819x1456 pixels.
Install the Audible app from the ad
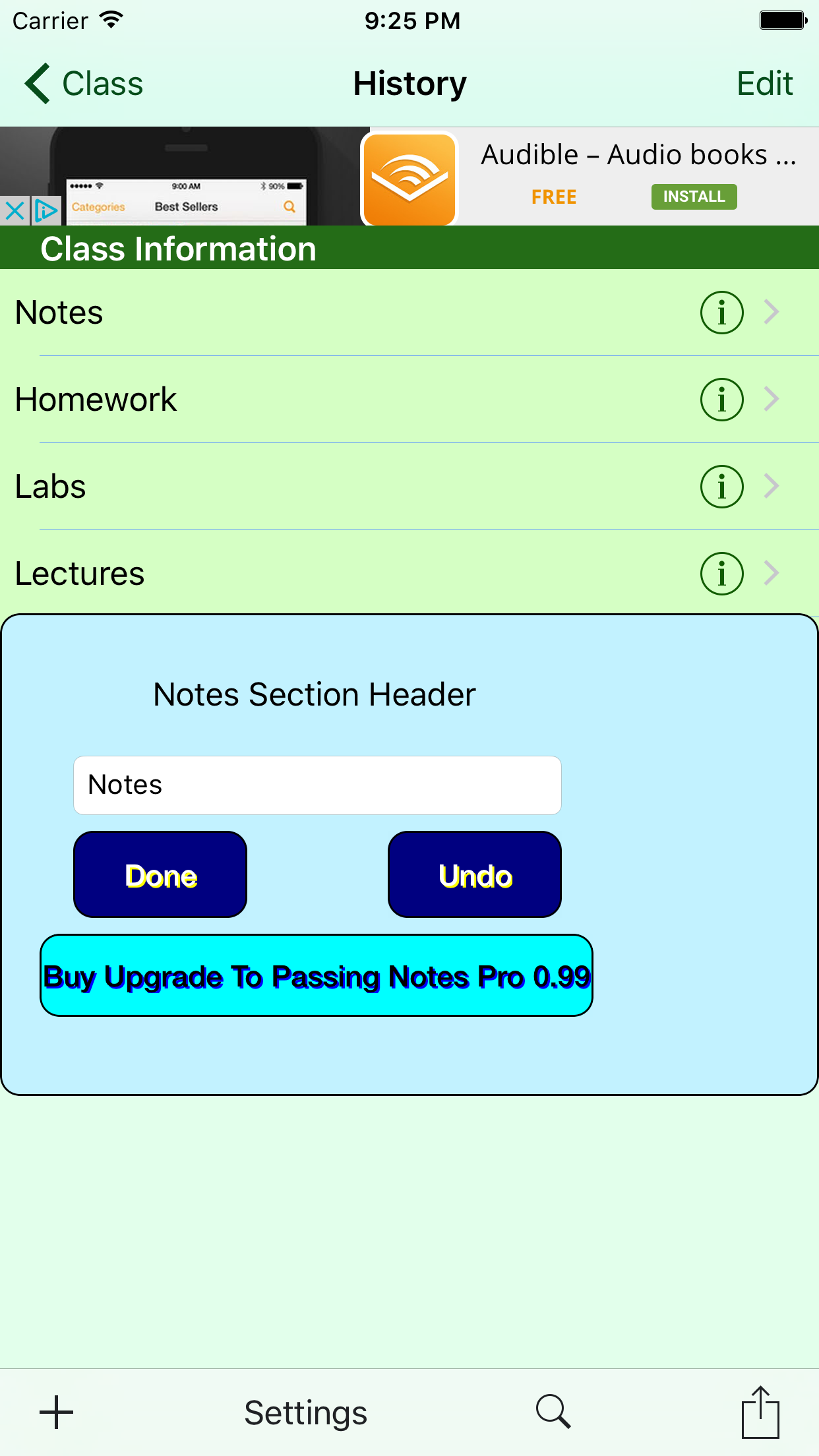[x=694, y=197]
